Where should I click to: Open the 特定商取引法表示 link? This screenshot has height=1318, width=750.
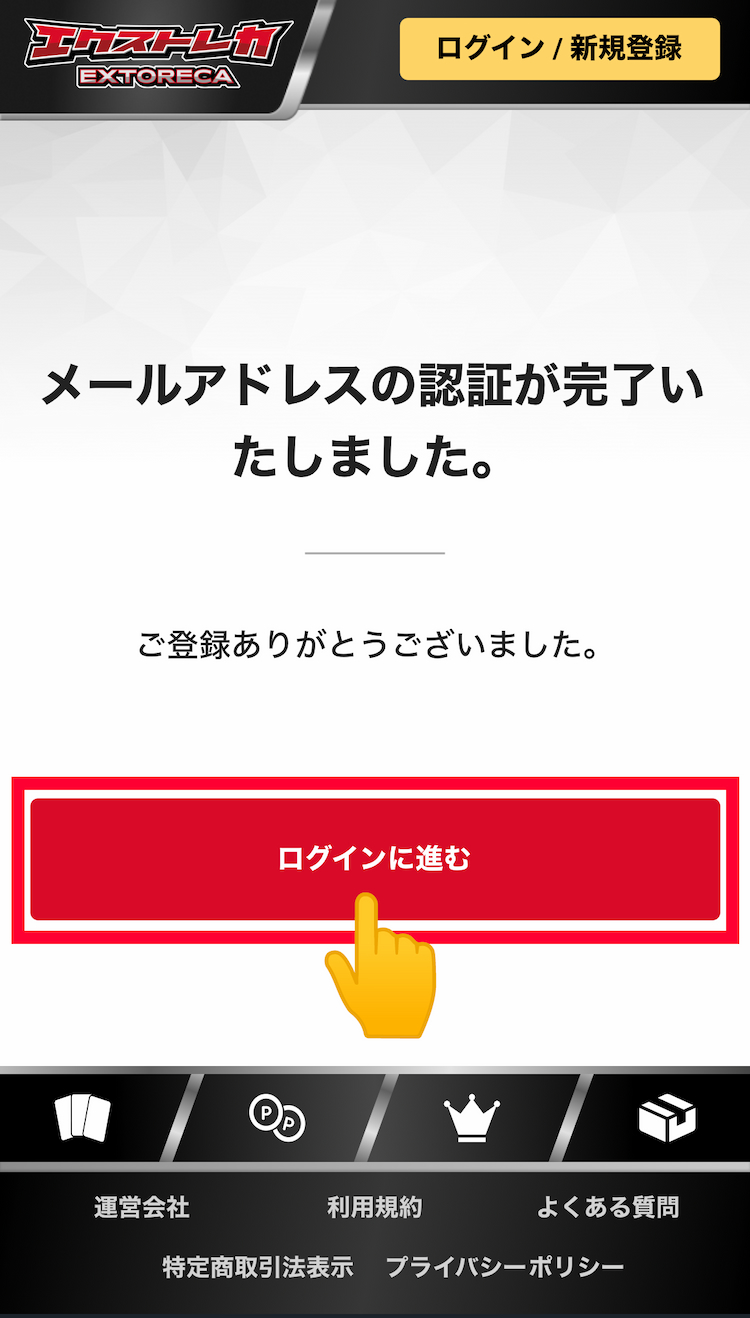pos(258,1267)
